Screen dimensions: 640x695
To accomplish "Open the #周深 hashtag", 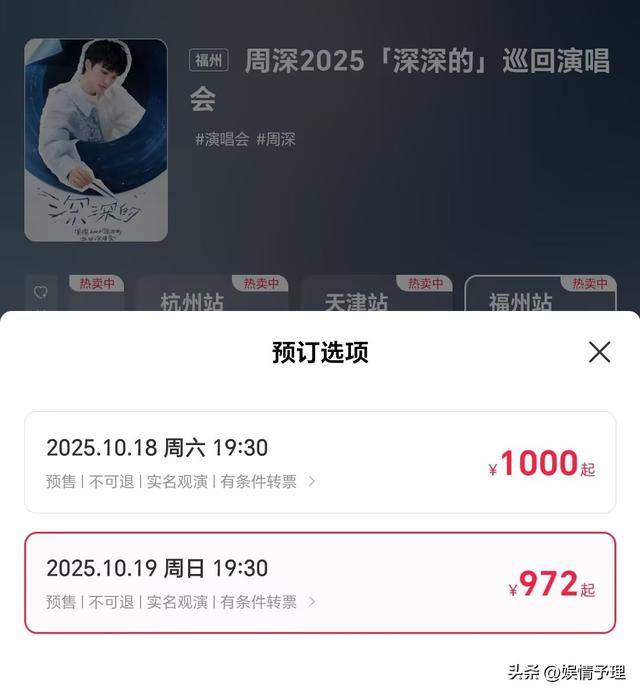I will [x=276, y=139].
